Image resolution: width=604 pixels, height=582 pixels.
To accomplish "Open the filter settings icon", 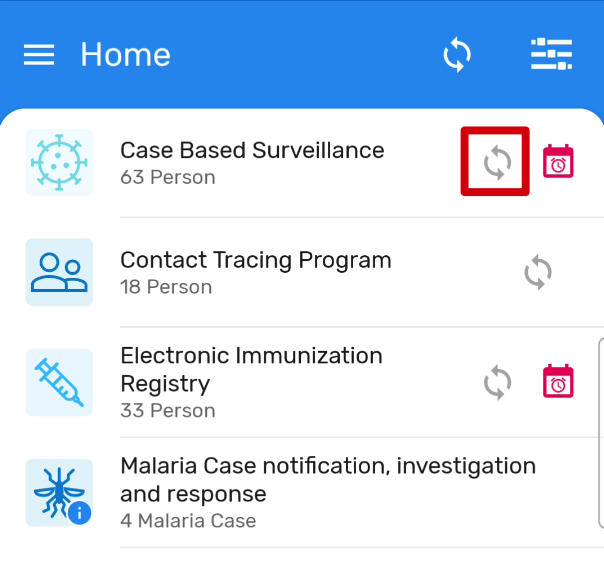I will 551,54.
